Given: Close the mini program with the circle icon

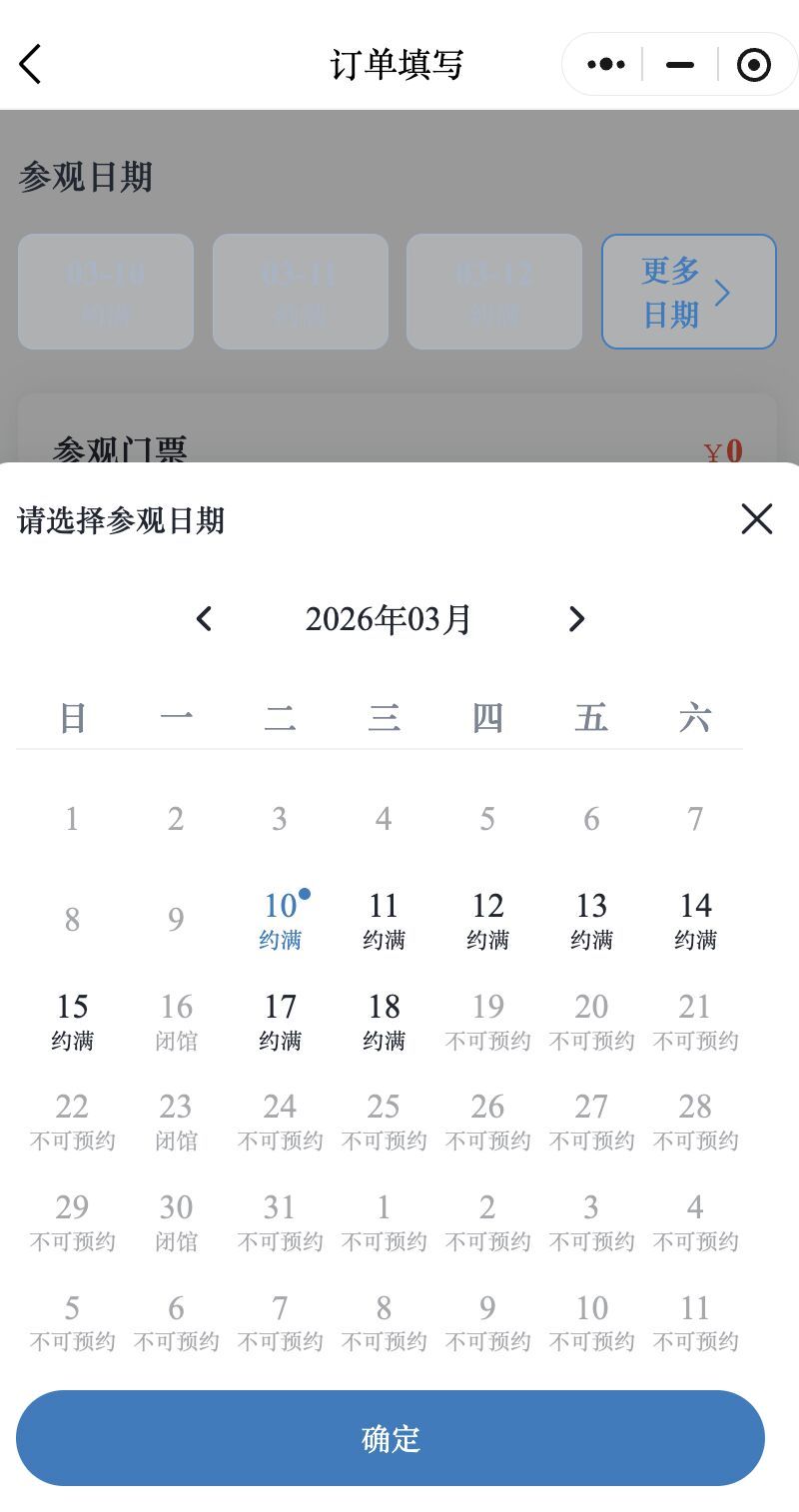Looking at the screenshot, I should (753, 65).
